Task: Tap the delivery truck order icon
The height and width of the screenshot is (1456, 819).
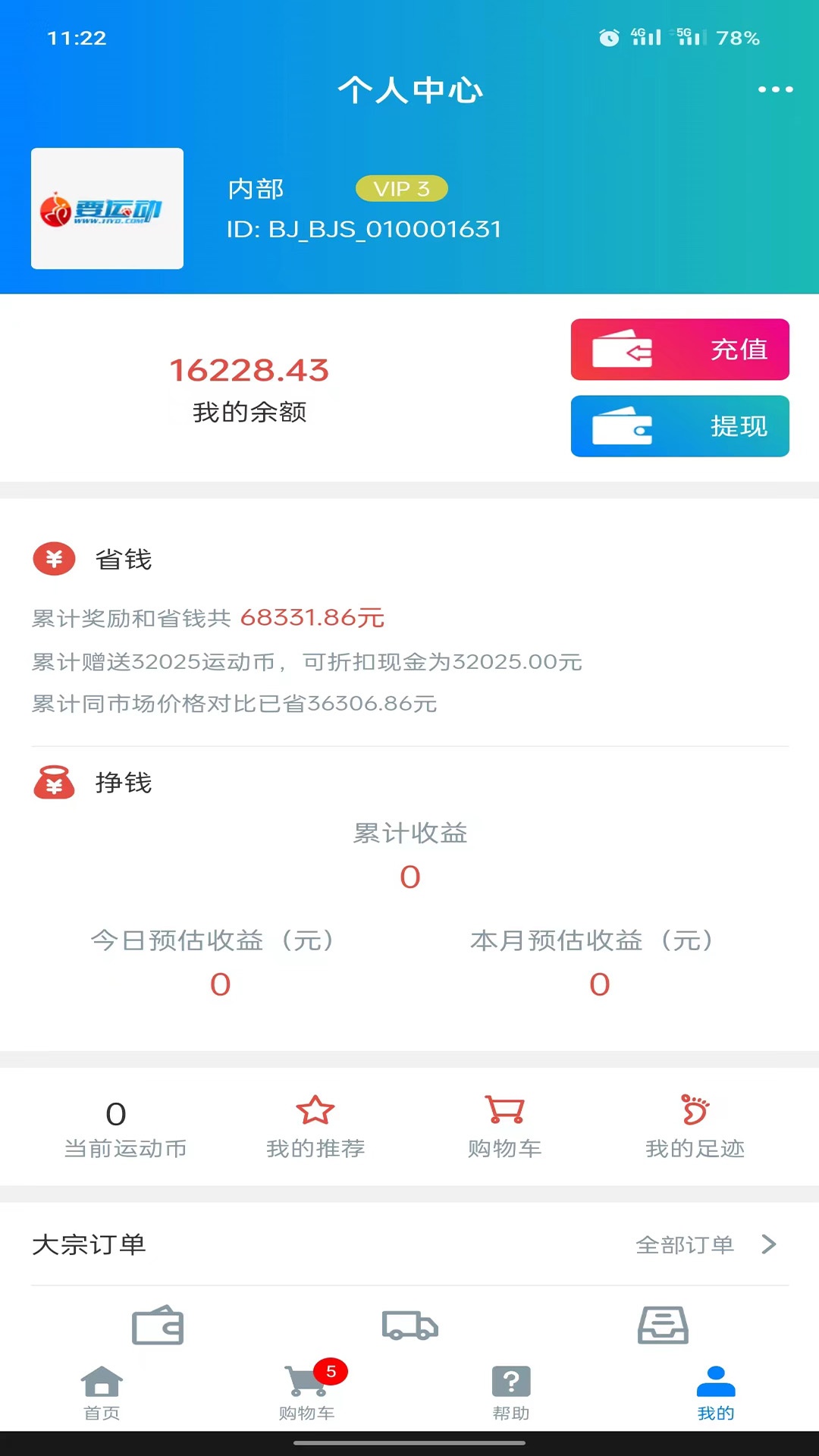Action: pyautogui.click(x=409, y=1326)
